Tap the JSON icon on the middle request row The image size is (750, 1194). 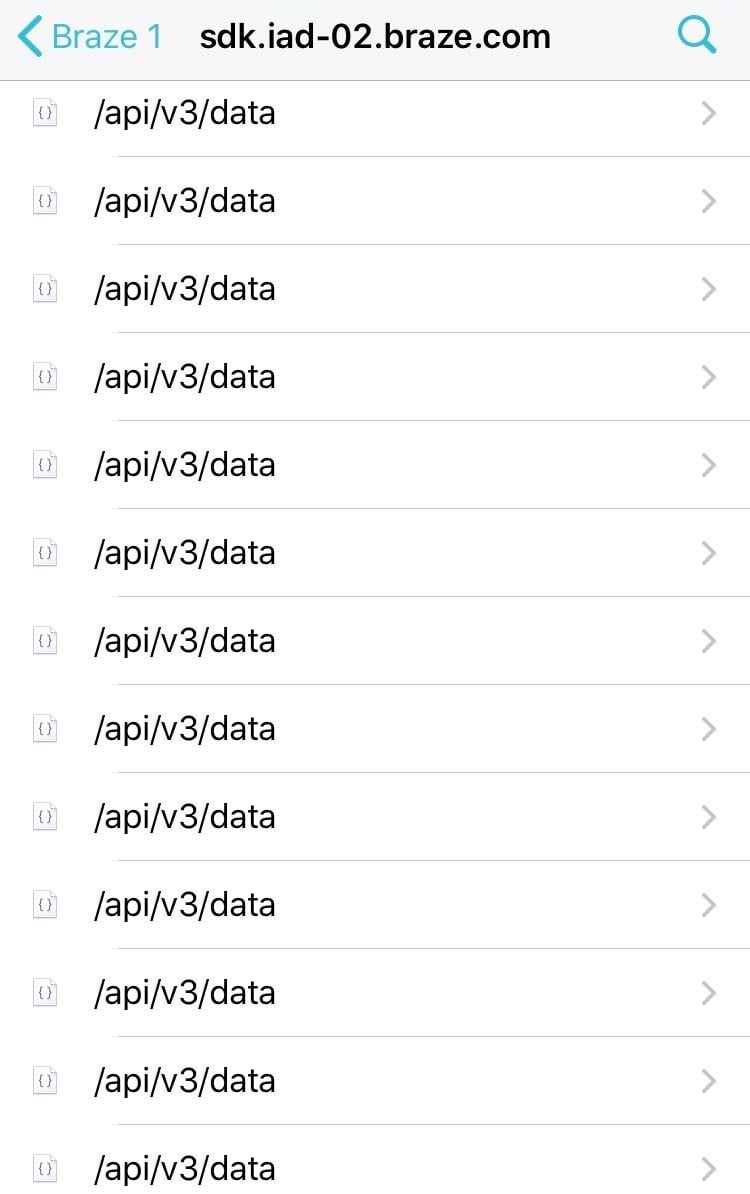(44, 641)
